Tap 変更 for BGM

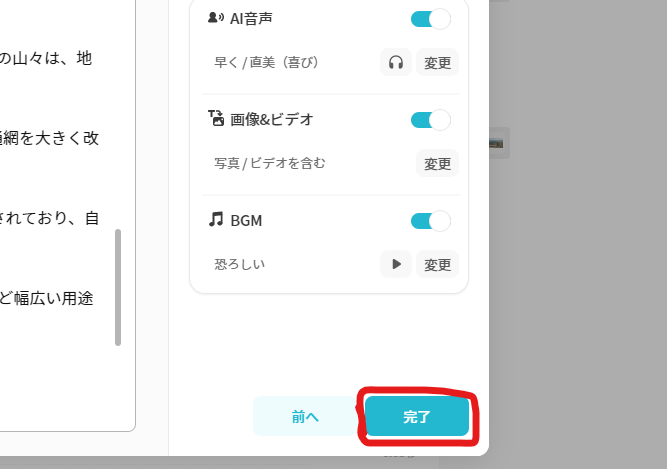[x=437, y=264]
